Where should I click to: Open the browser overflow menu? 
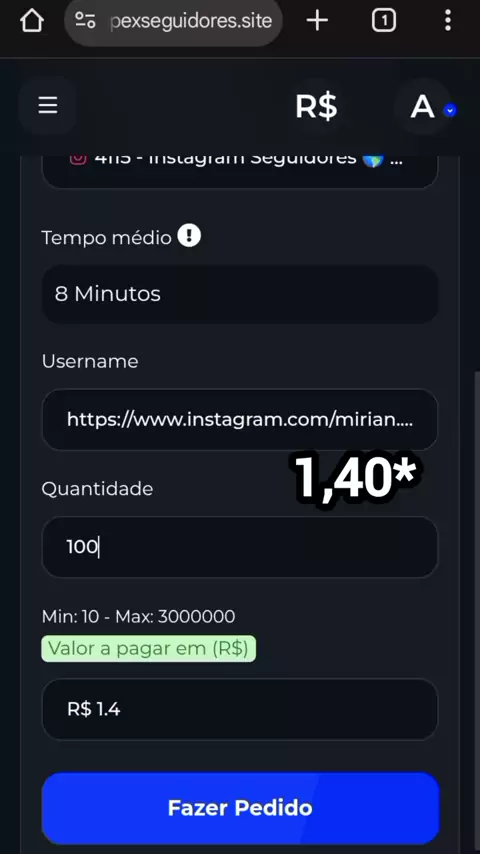point(448,21)
